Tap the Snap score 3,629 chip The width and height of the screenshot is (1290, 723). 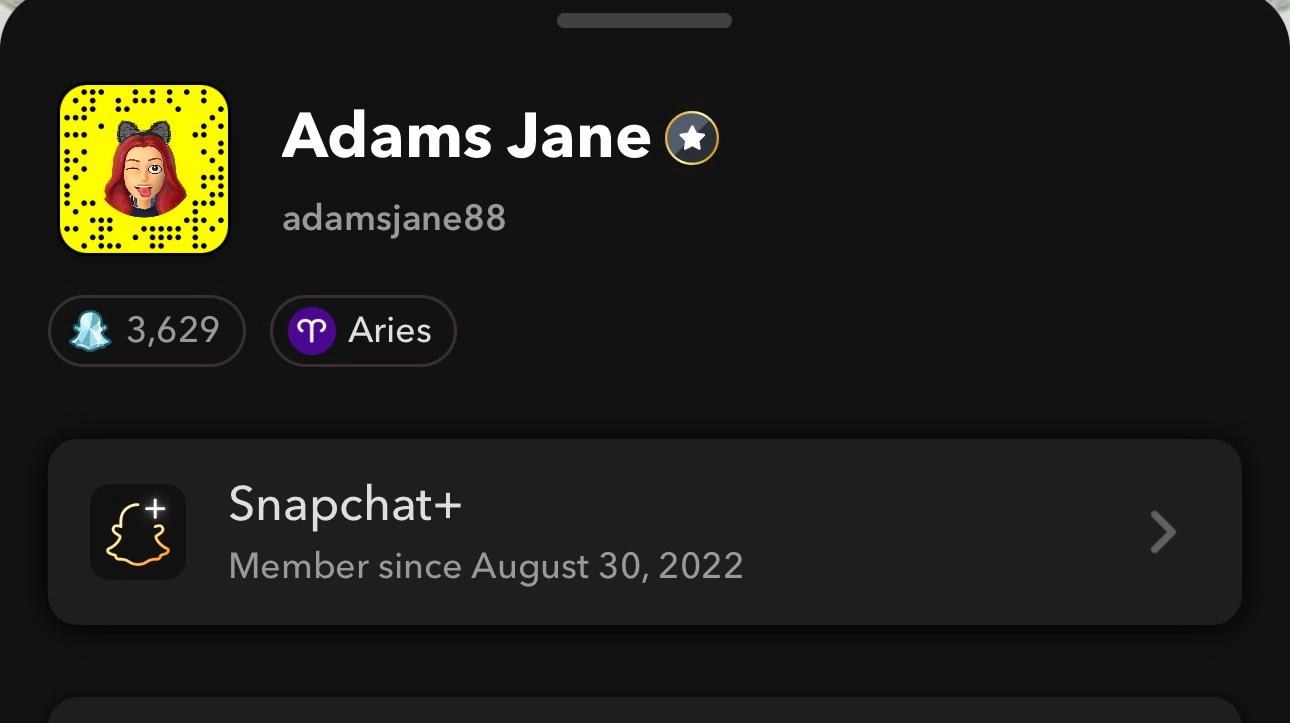(x=147, y=330)
